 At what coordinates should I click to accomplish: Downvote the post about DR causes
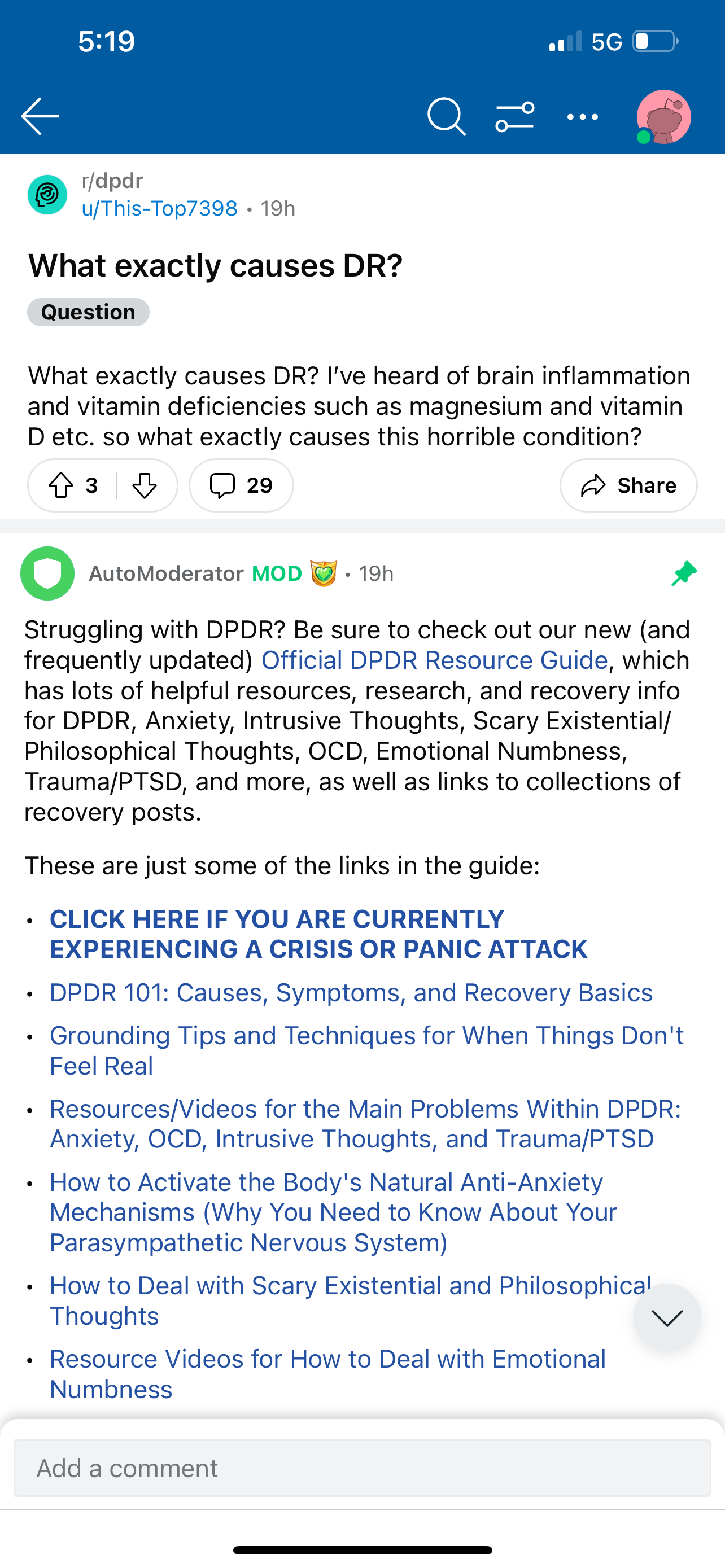145,485
